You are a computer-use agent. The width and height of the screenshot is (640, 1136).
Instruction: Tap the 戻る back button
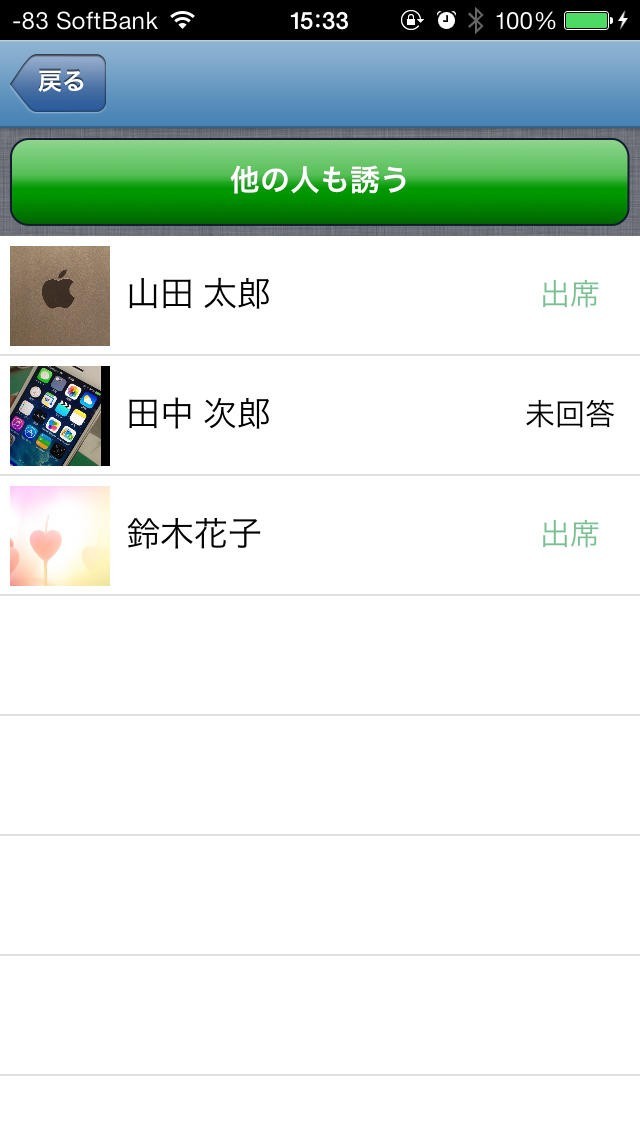[59, 83]
